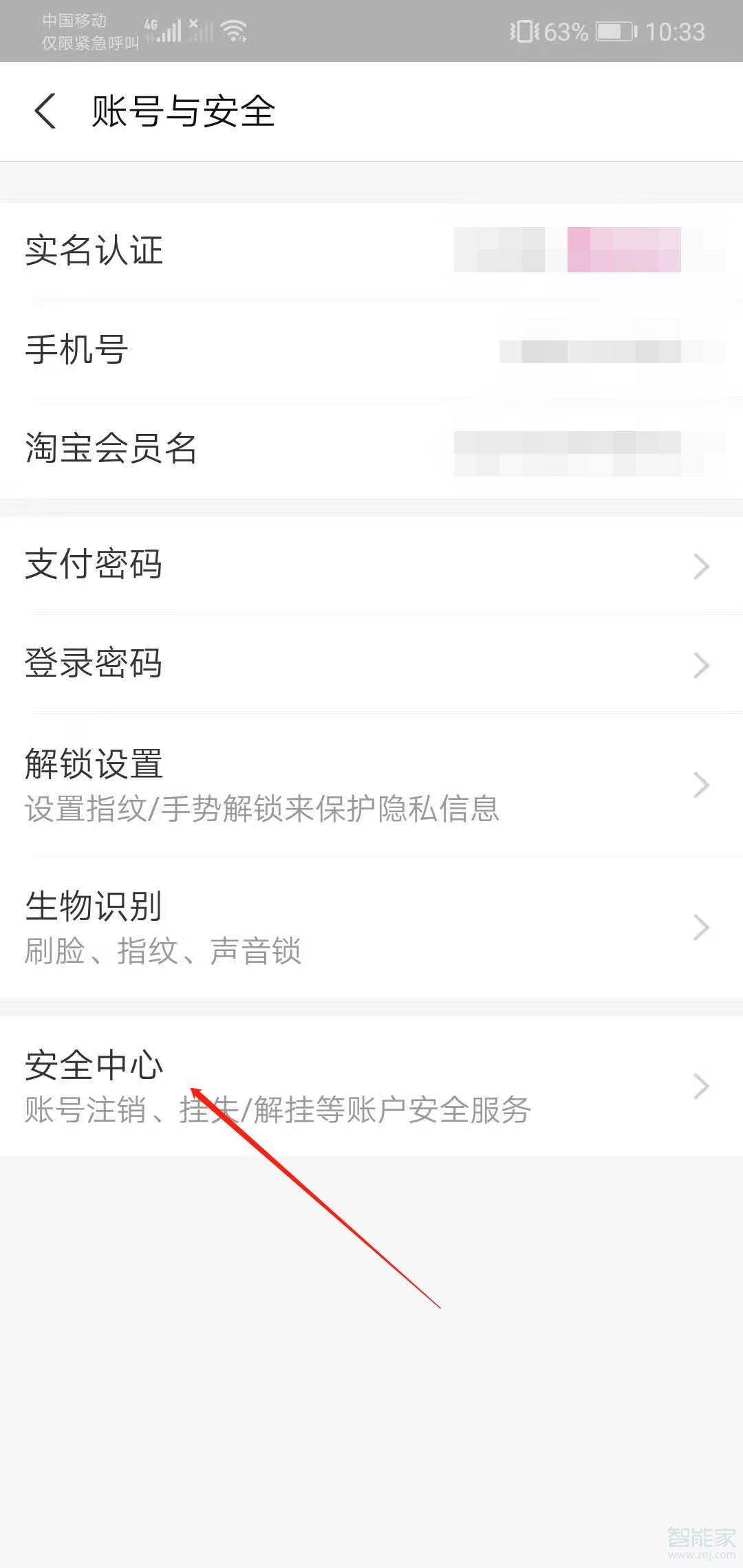Go back from 账号与安全
Image resolution: width=743 pixels, height=1568 pixels.
tap(45, 111)
